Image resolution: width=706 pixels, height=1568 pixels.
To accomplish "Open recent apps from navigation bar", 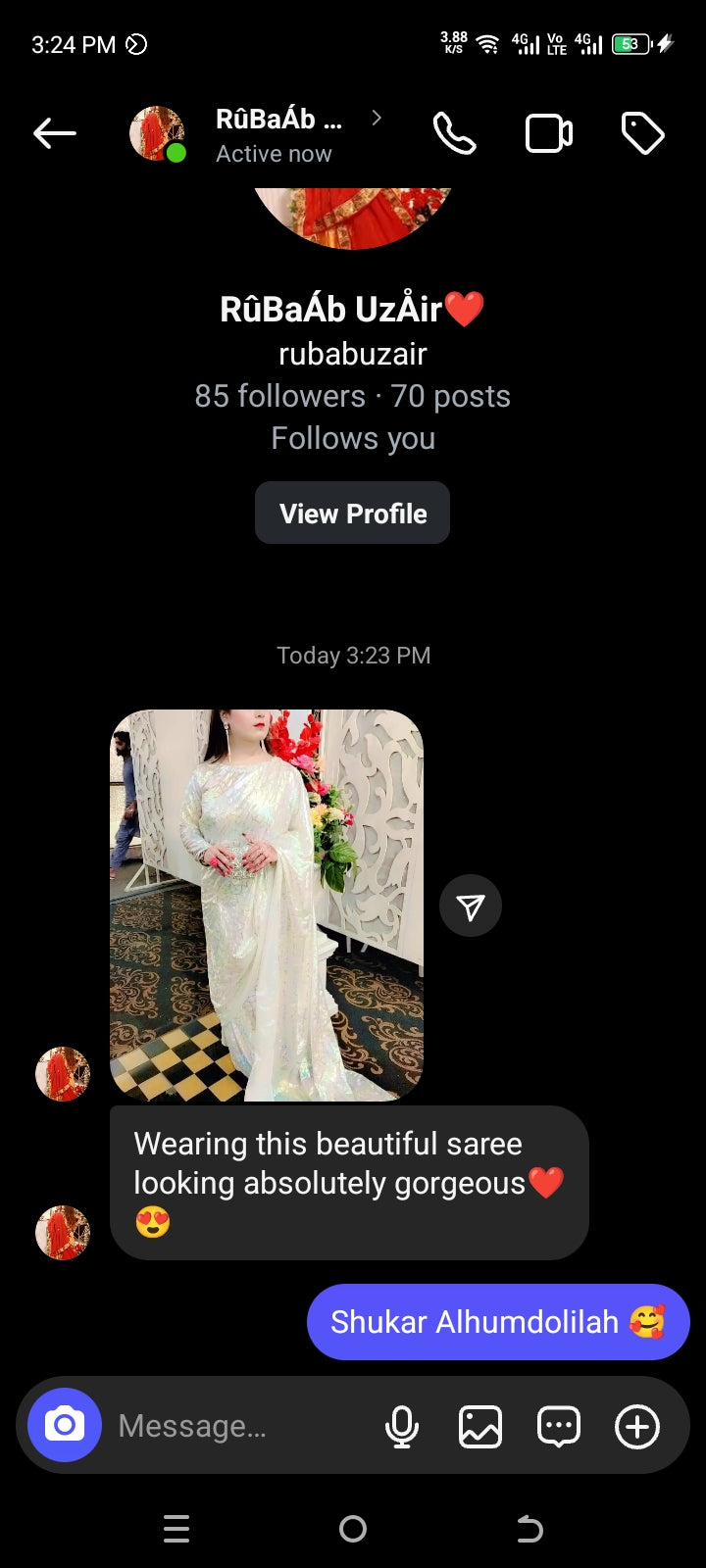I will tap(176, 1529).
